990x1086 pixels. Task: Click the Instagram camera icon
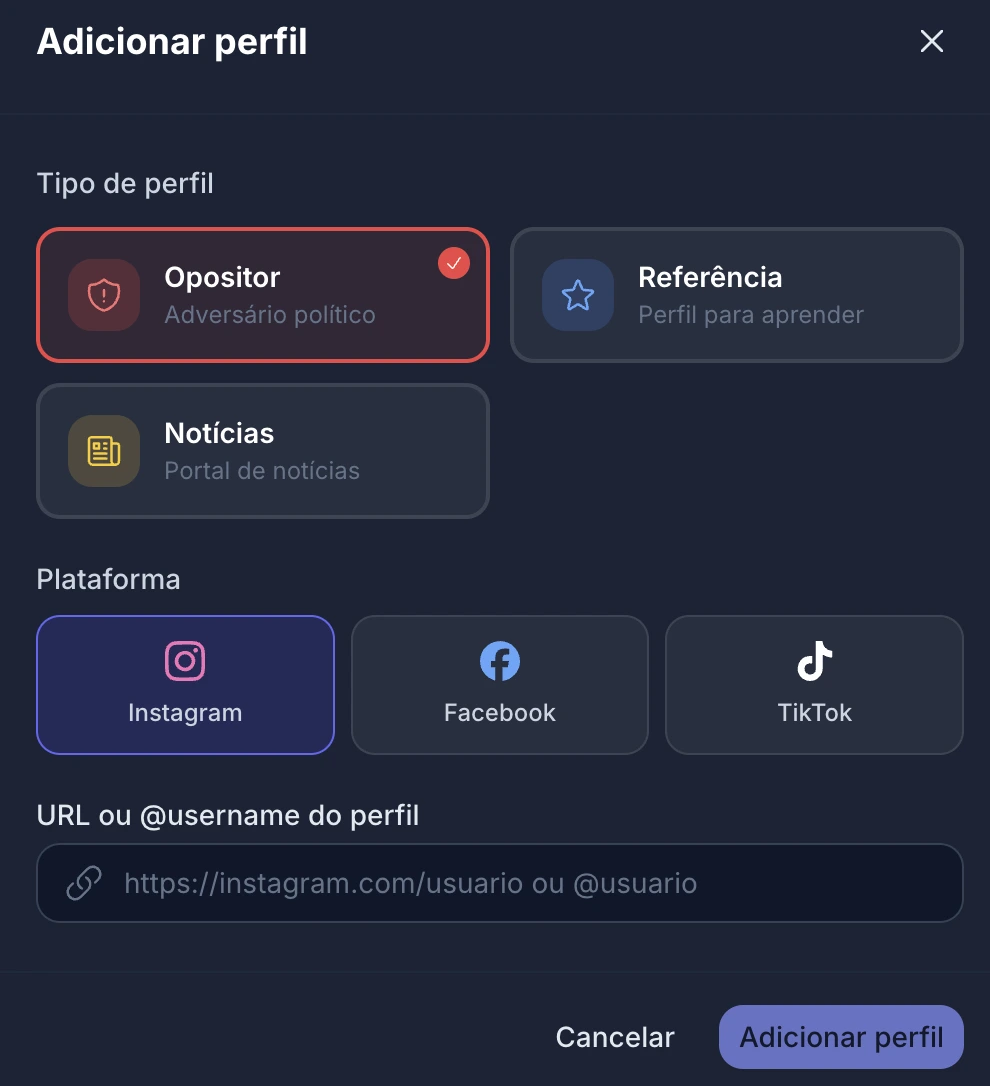pos(185,661)
